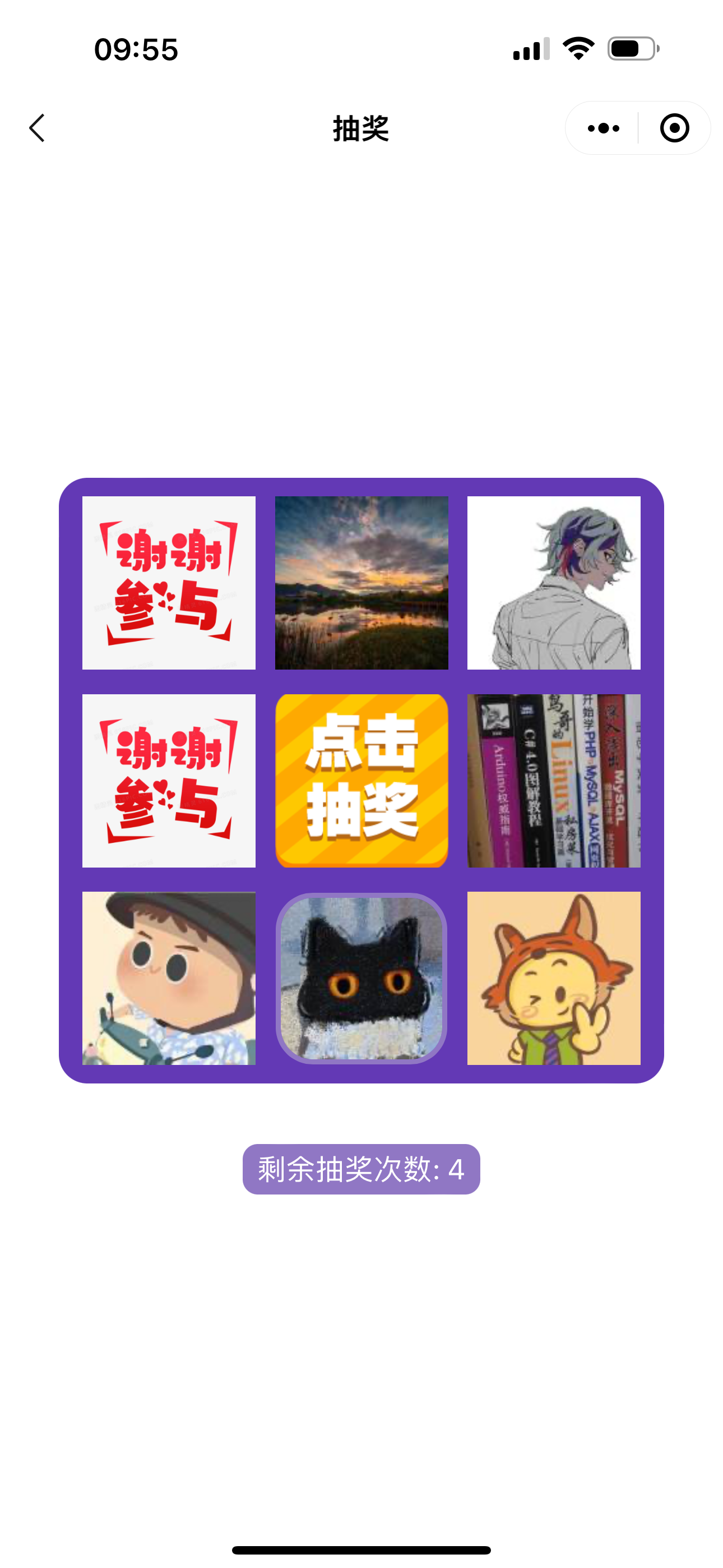Go back using the top-left arrow
This screenshot has width=723, height=1568.
click(38, 128)
